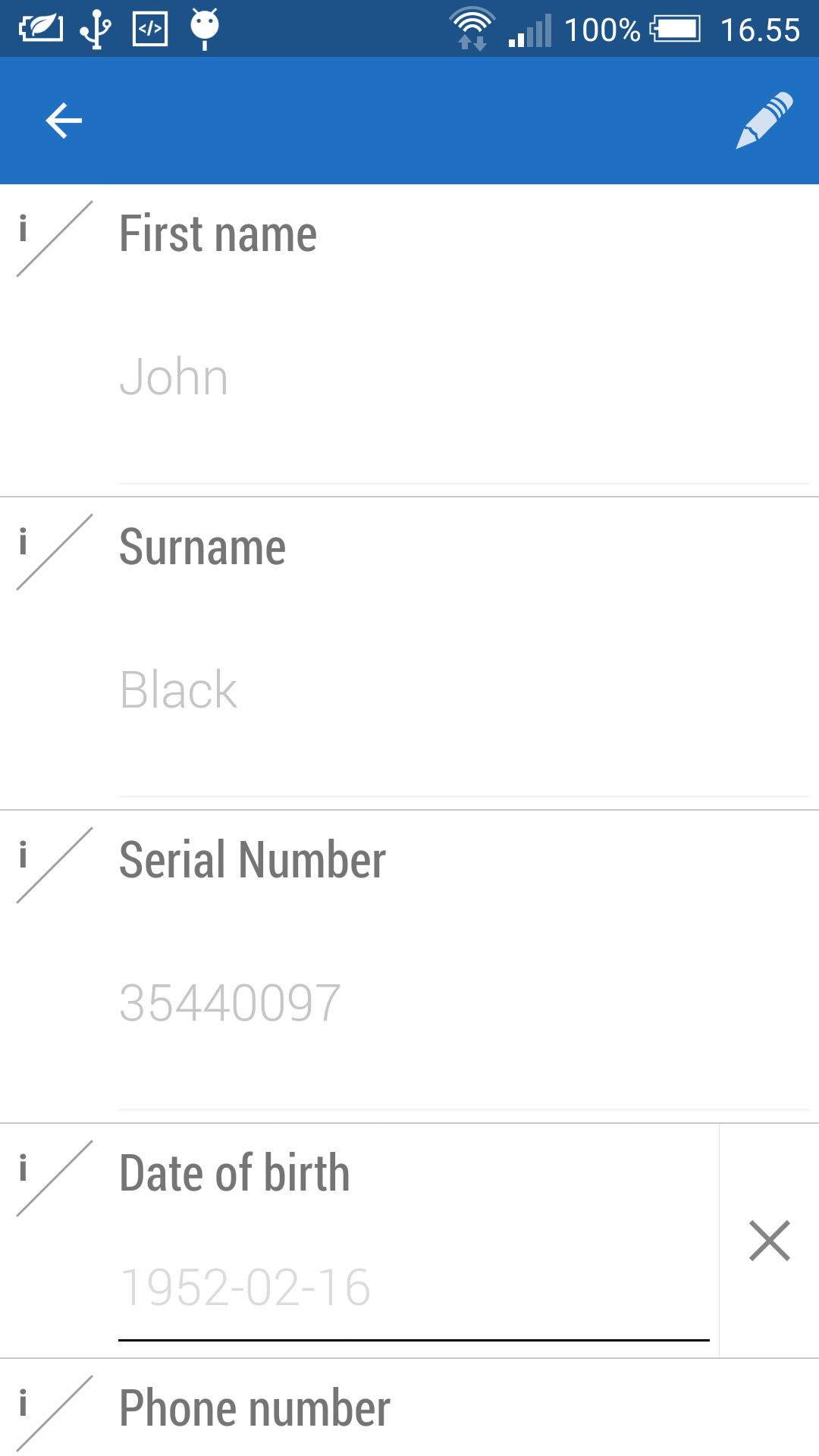Image resolution: width=819 pixels, height=1456 pixels.
Task: Tap the pencil edit icon
Action: pyautogui.click(x=764, y=121)
